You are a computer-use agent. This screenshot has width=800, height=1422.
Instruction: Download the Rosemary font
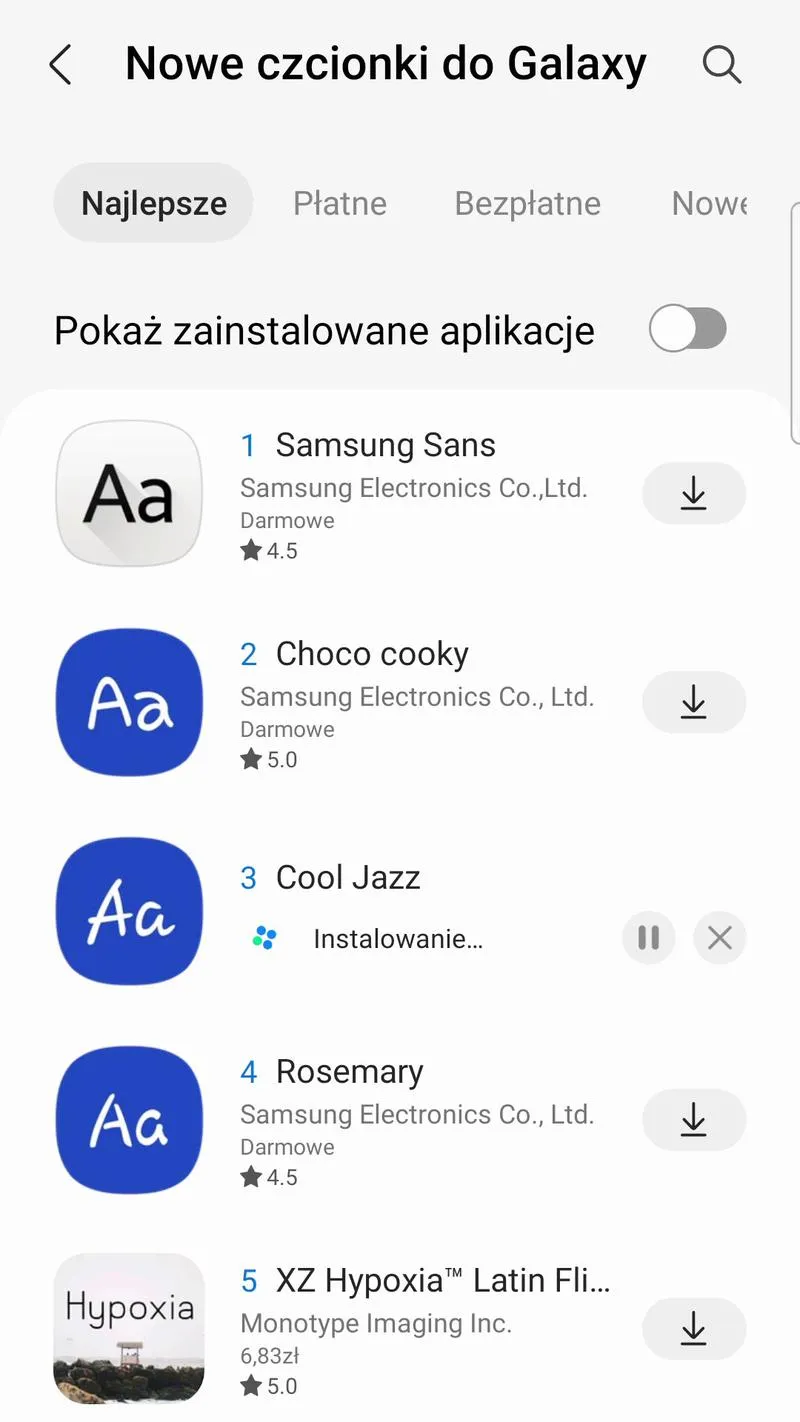click(x=694, y=1120)
